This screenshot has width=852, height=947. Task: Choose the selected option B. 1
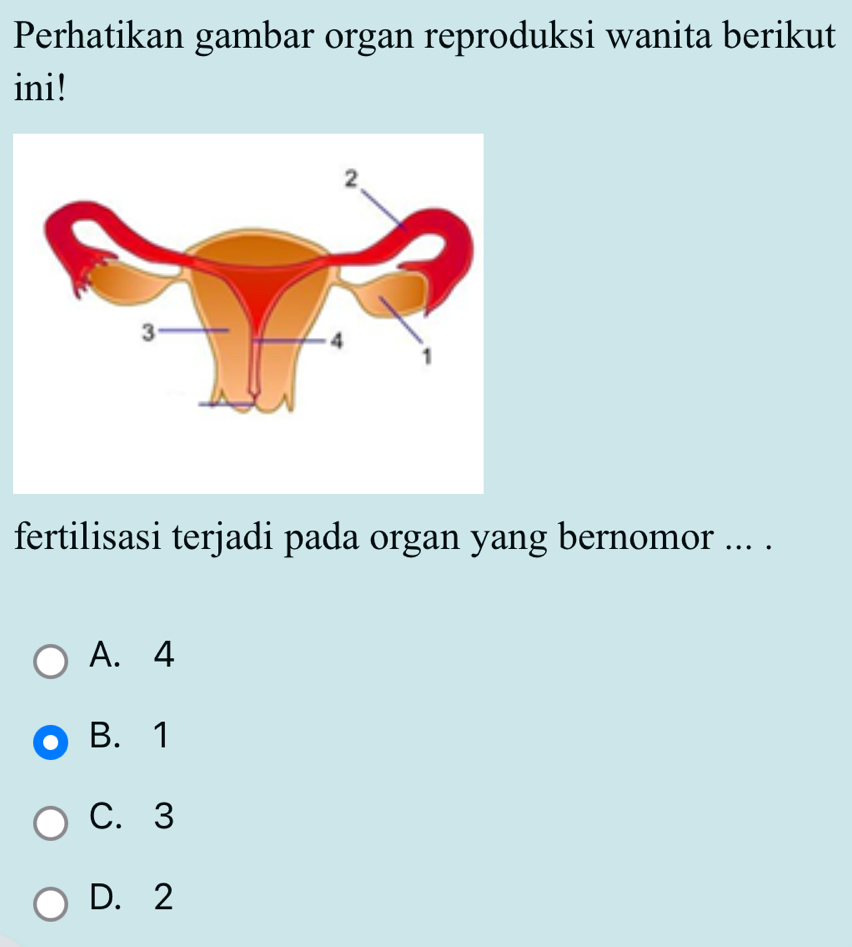[51, 743]
